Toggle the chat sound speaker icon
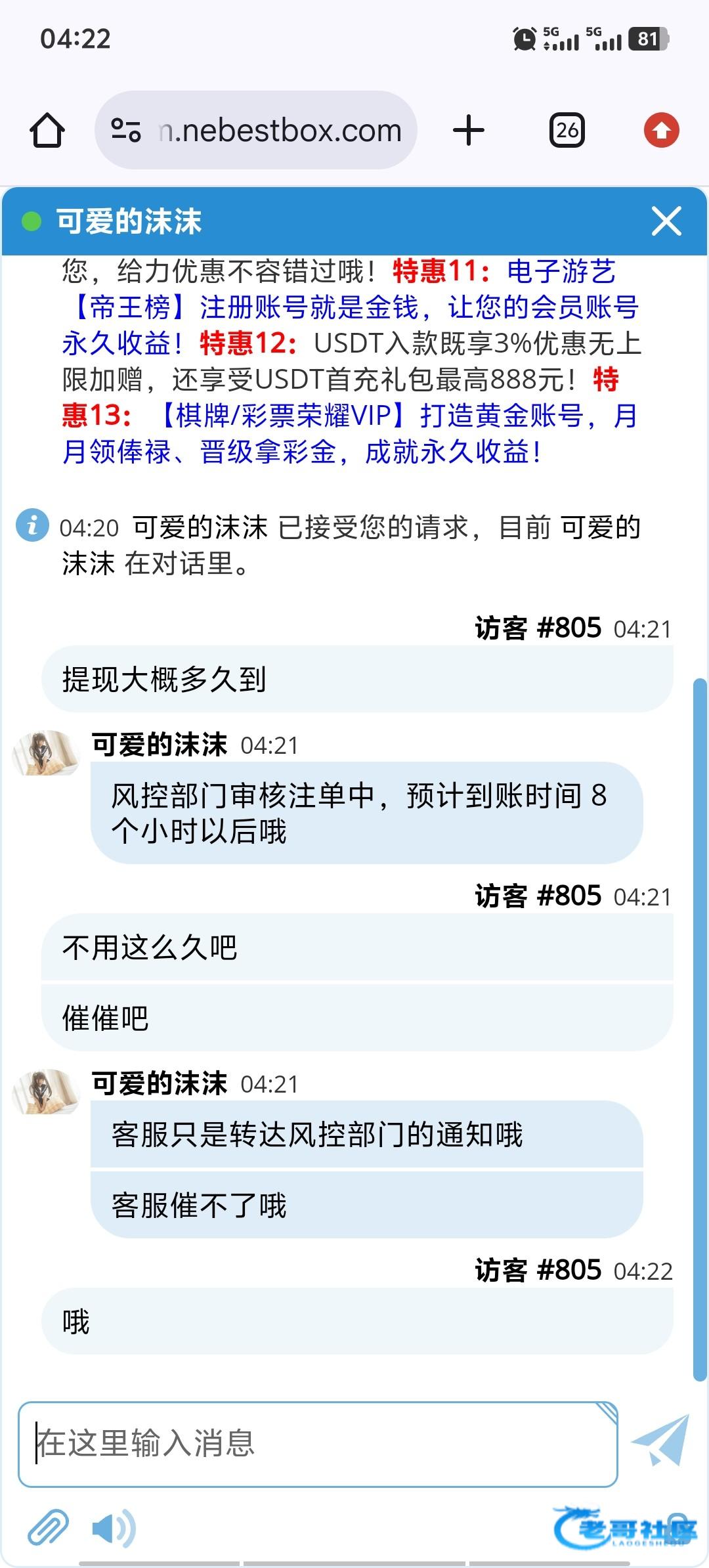Screen dimensions: 709x1568 pyautogui.click(x=113, y=1529)
